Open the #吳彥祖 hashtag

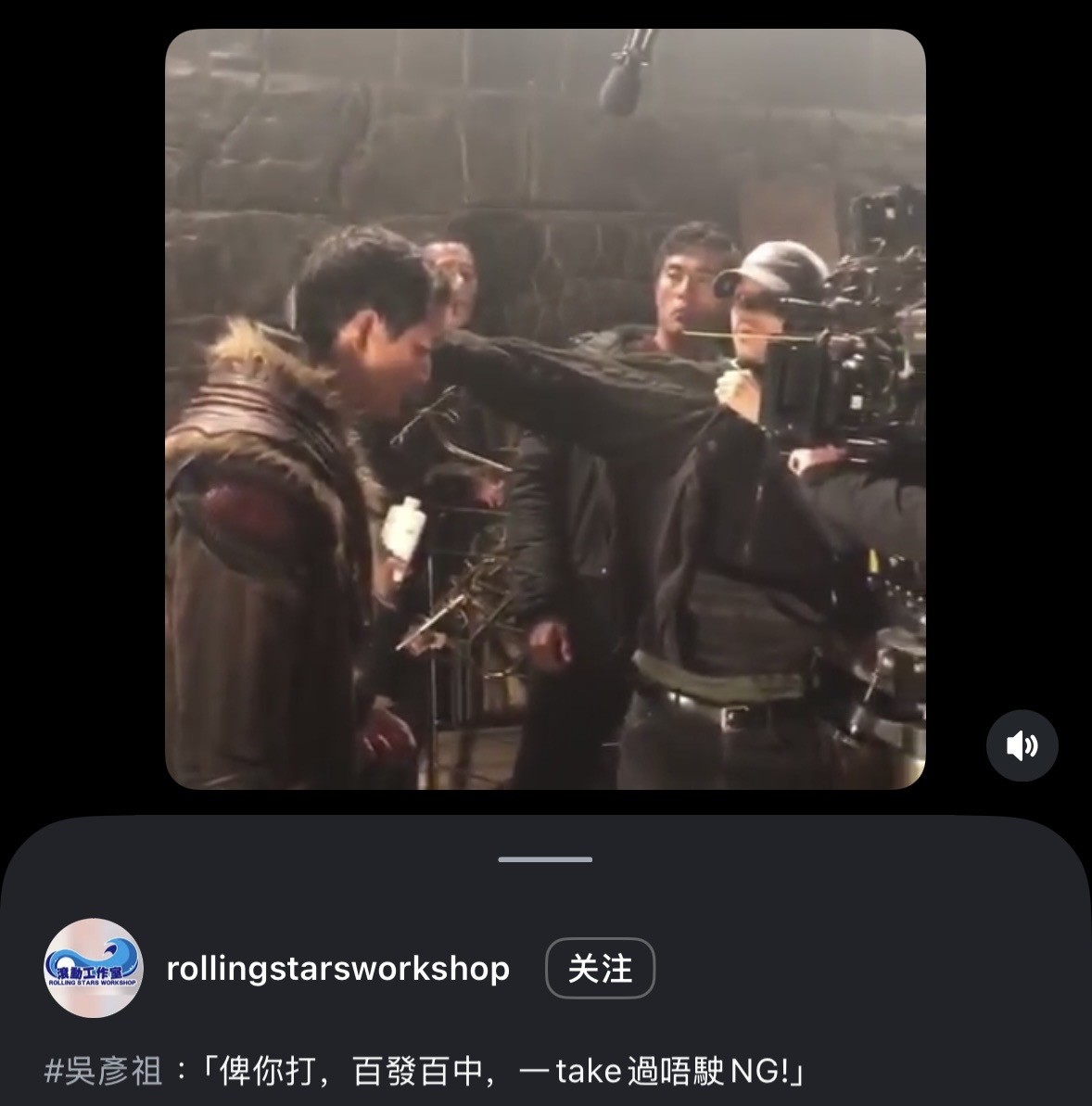coord(103,1072)
